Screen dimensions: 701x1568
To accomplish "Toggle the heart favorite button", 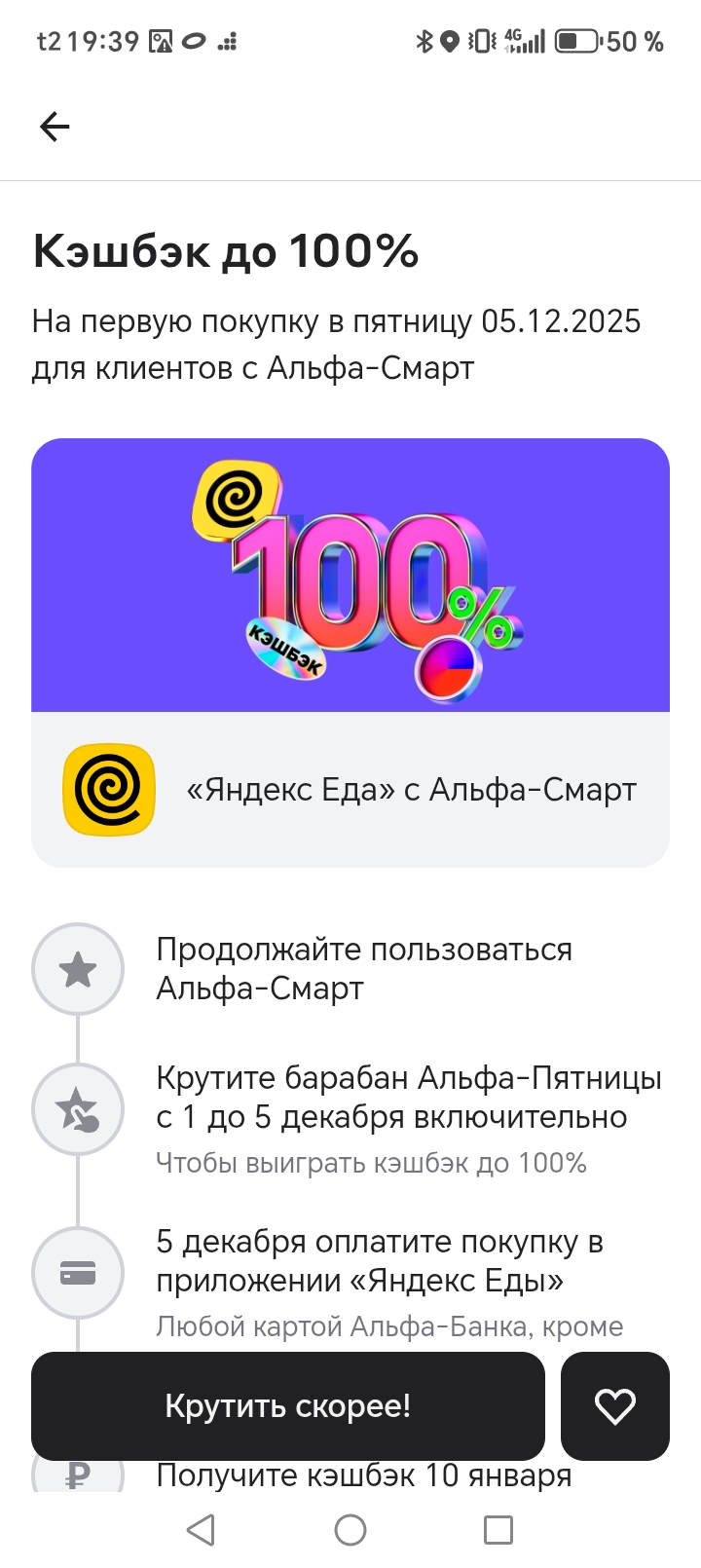I will tap(615, 1405).
